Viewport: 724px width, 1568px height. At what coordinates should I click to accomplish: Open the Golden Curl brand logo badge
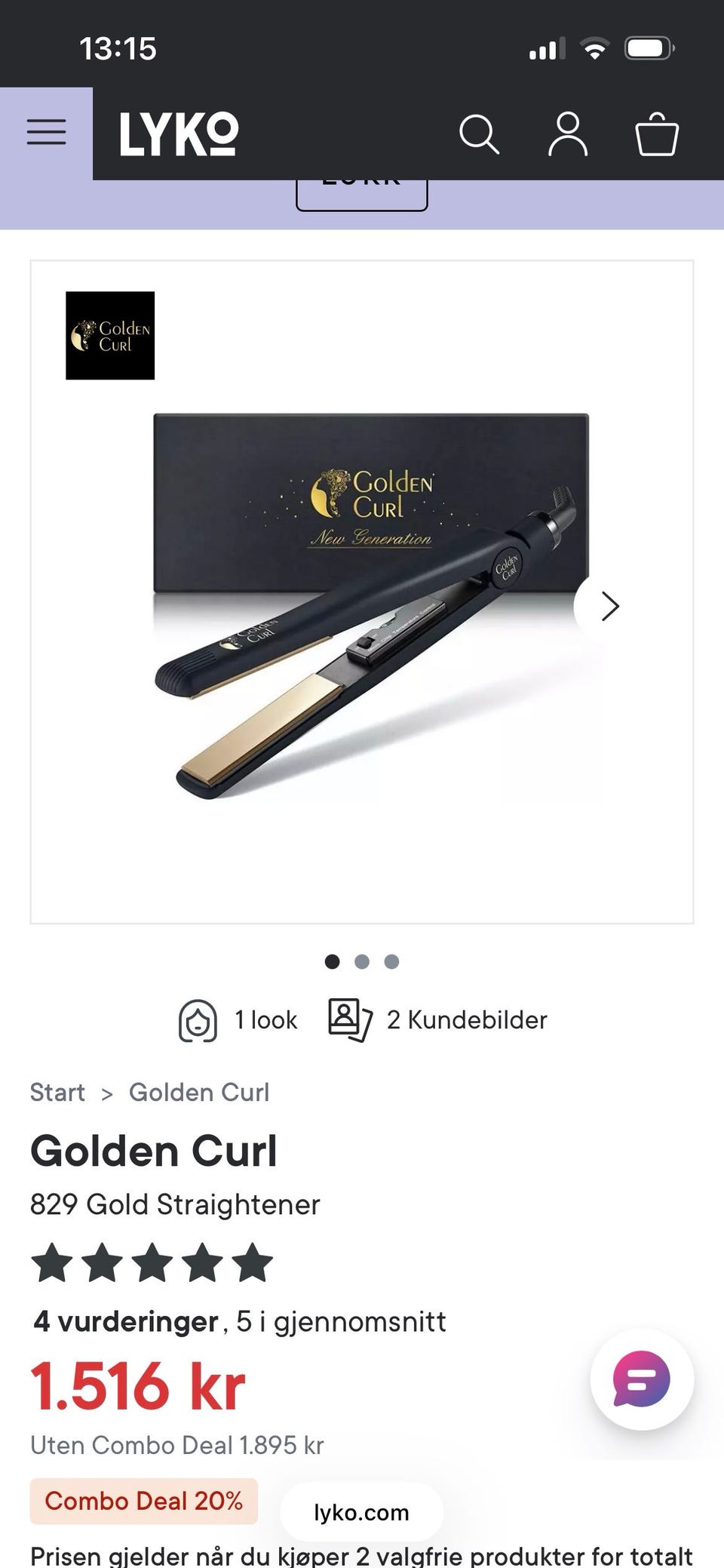(110, 335)
